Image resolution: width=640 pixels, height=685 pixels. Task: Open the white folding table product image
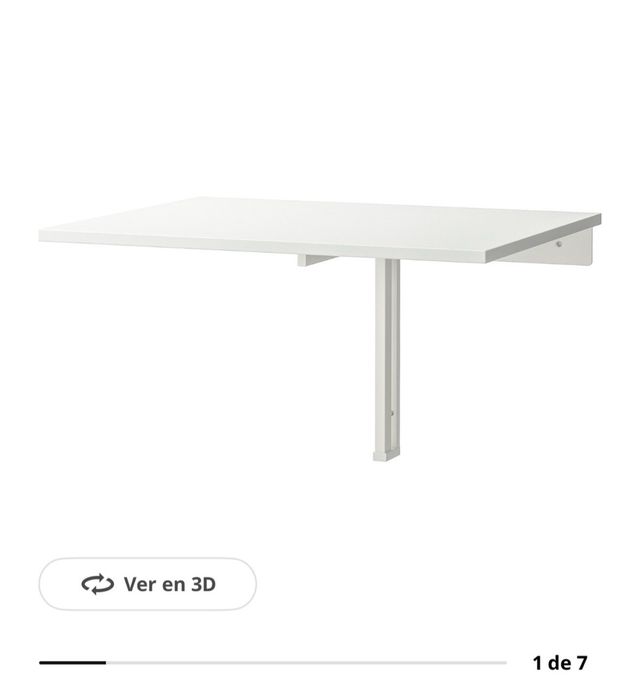[x=320, y=300]
